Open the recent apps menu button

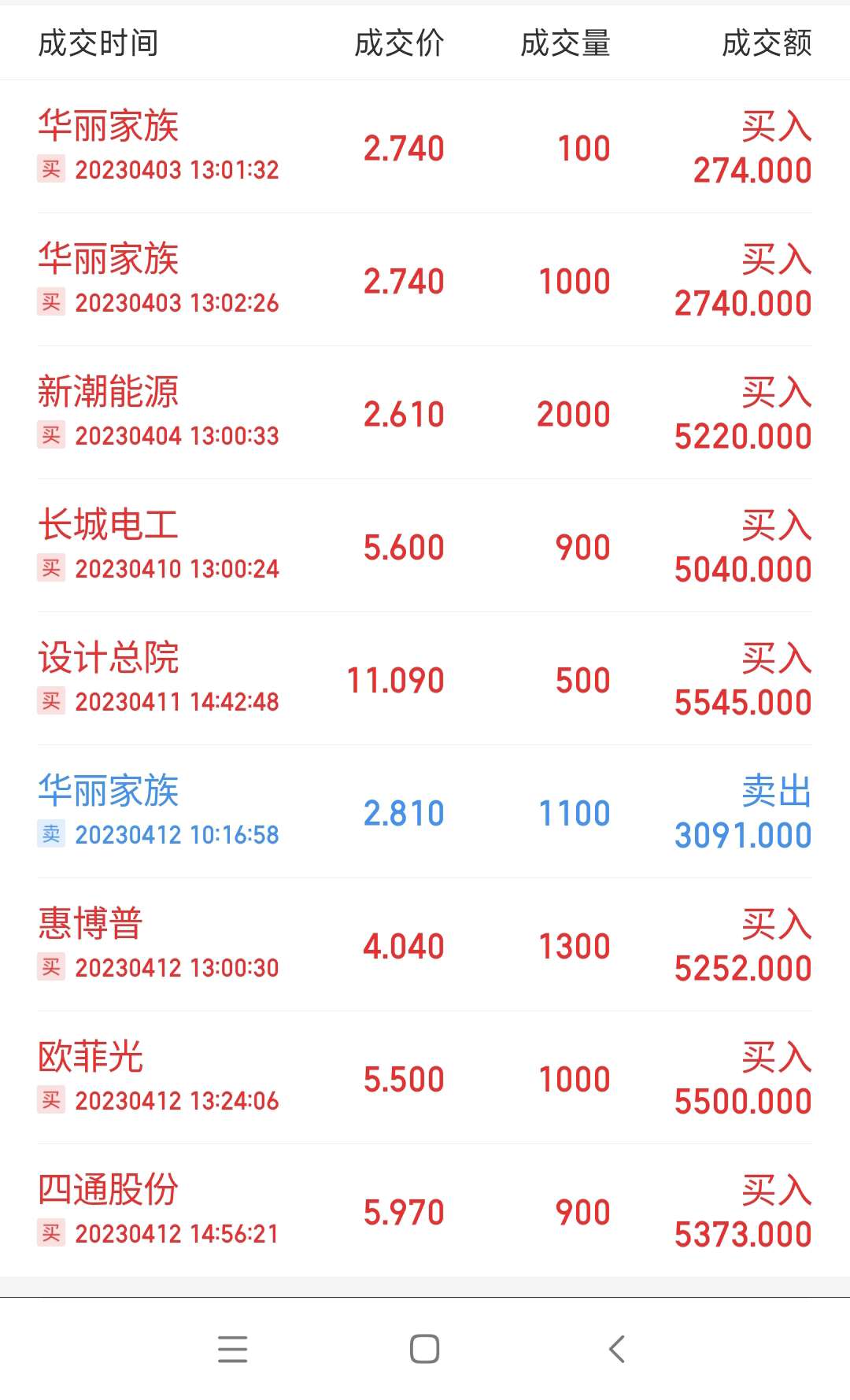(x=233, y=1349)
